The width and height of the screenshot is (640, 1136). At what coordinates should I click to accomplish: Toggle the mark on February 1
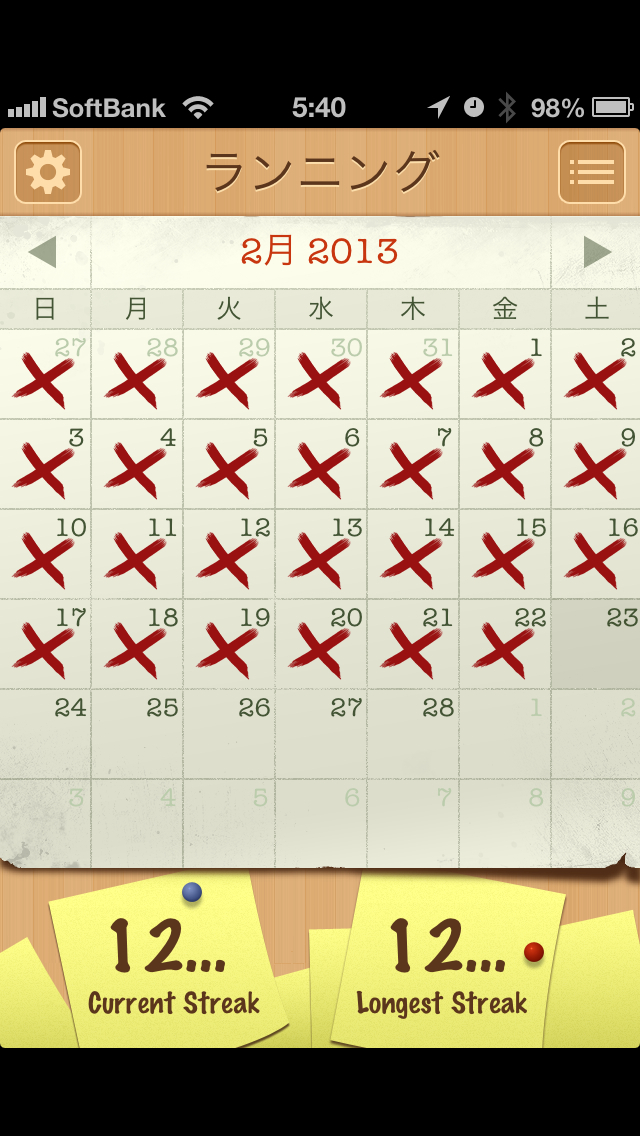[504, 374]
